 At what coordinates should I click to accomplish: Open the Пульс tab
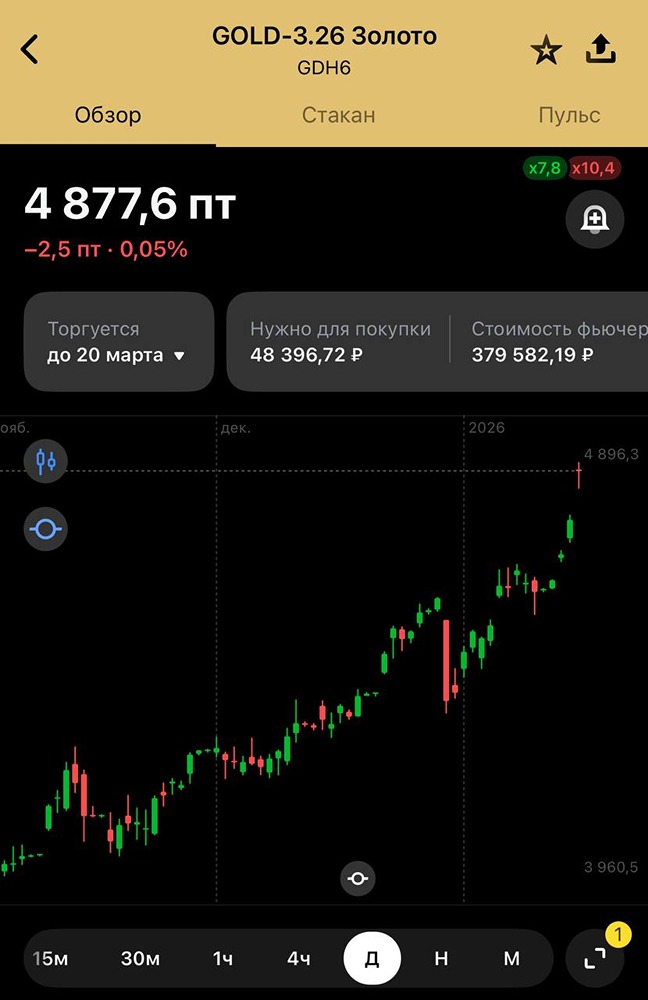tap(569, 115)
